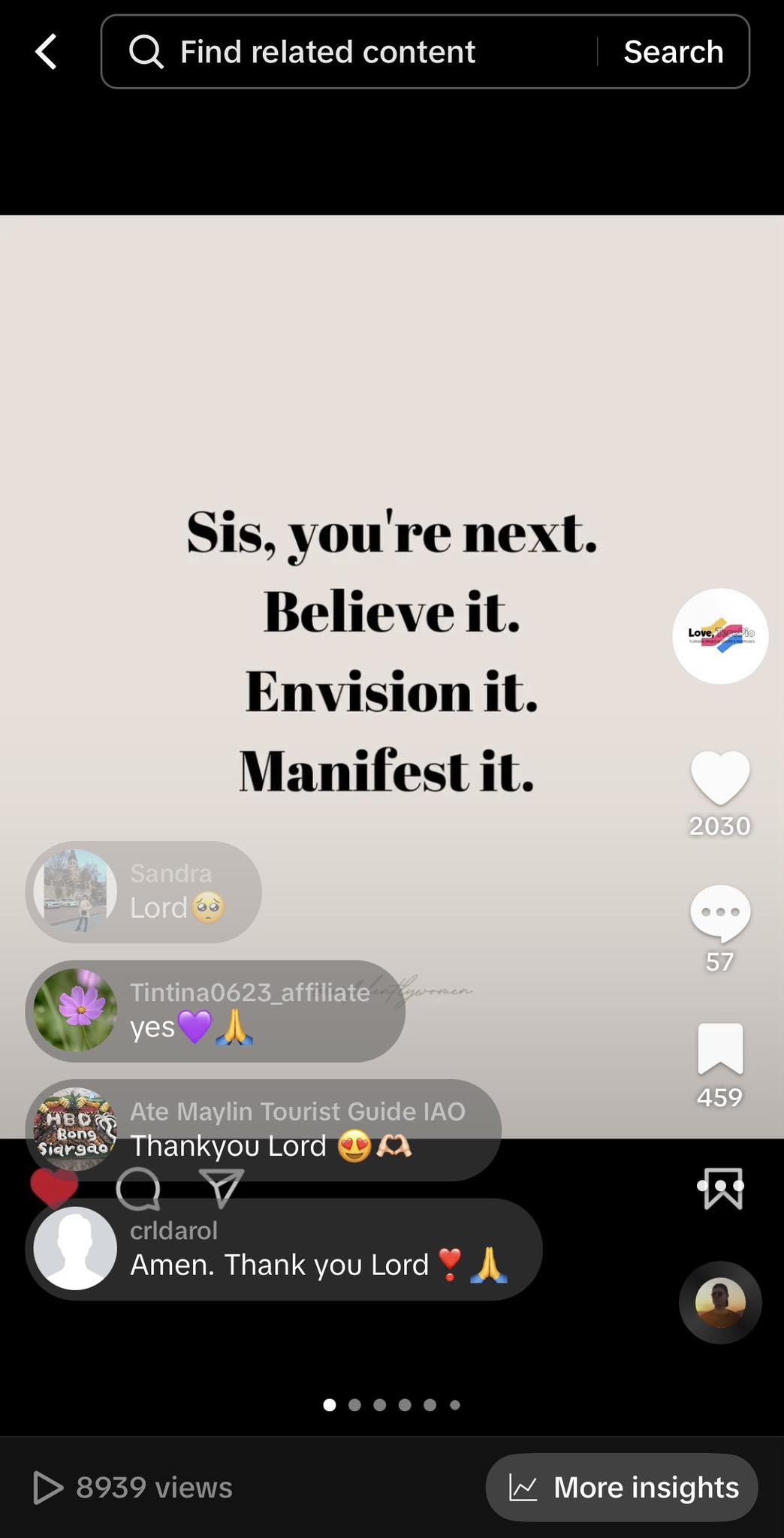This screenshot has width=784, height=1538.
Task: Open Sandra's floating comment
Action: click(x=144, y=892)
